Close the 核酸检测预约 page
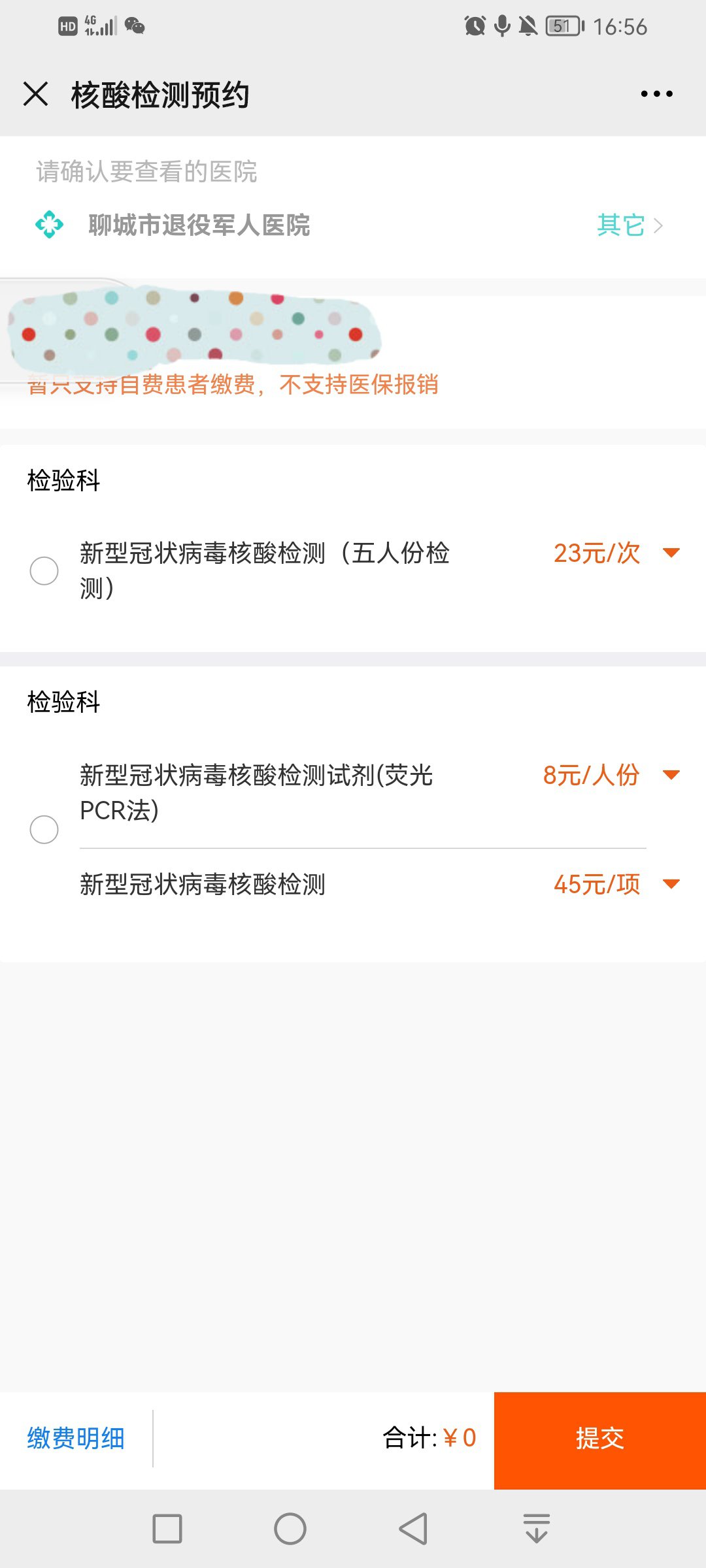This screenshot has width=706, height=1568. (x=36, y=94)
